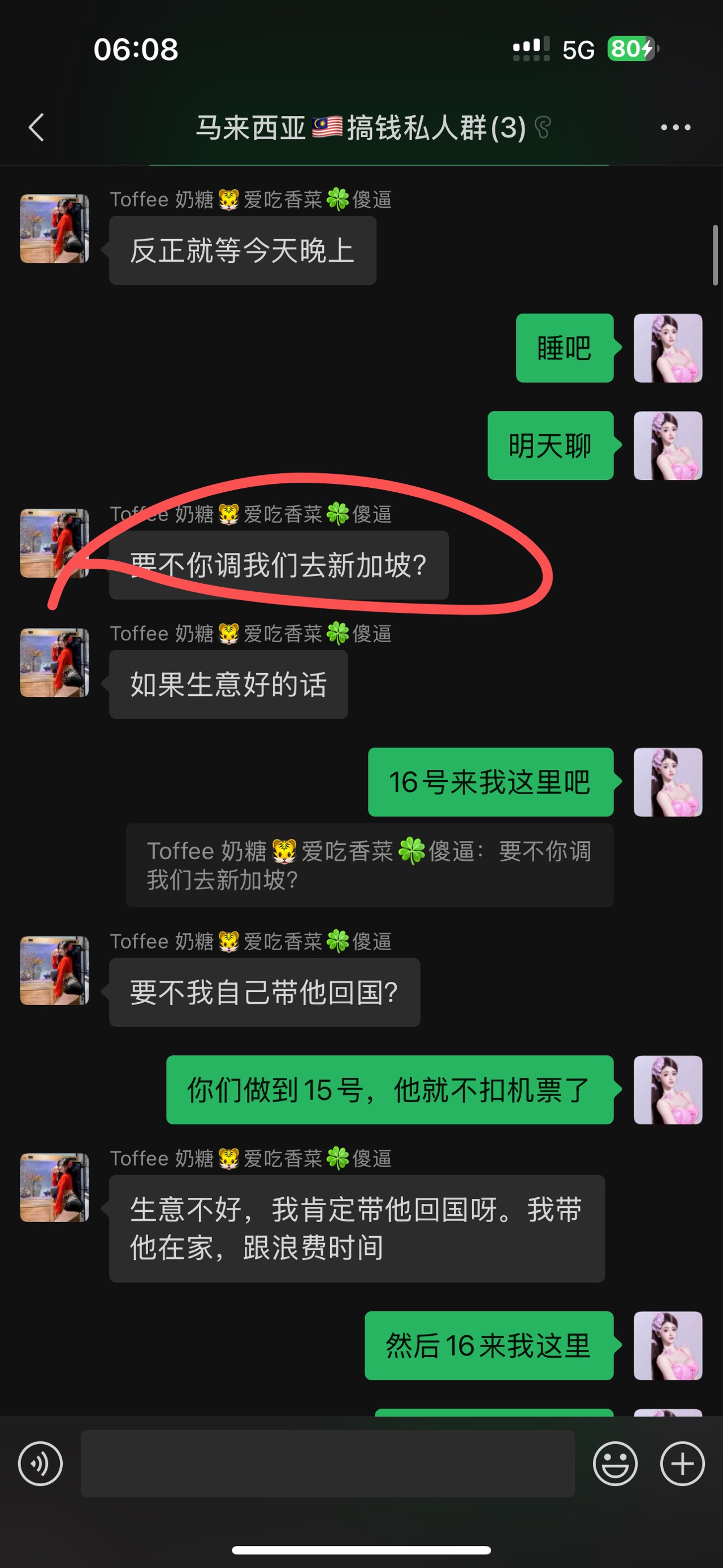Go back to the chat list
This screenshot has width=723, height=1568.
37,127
